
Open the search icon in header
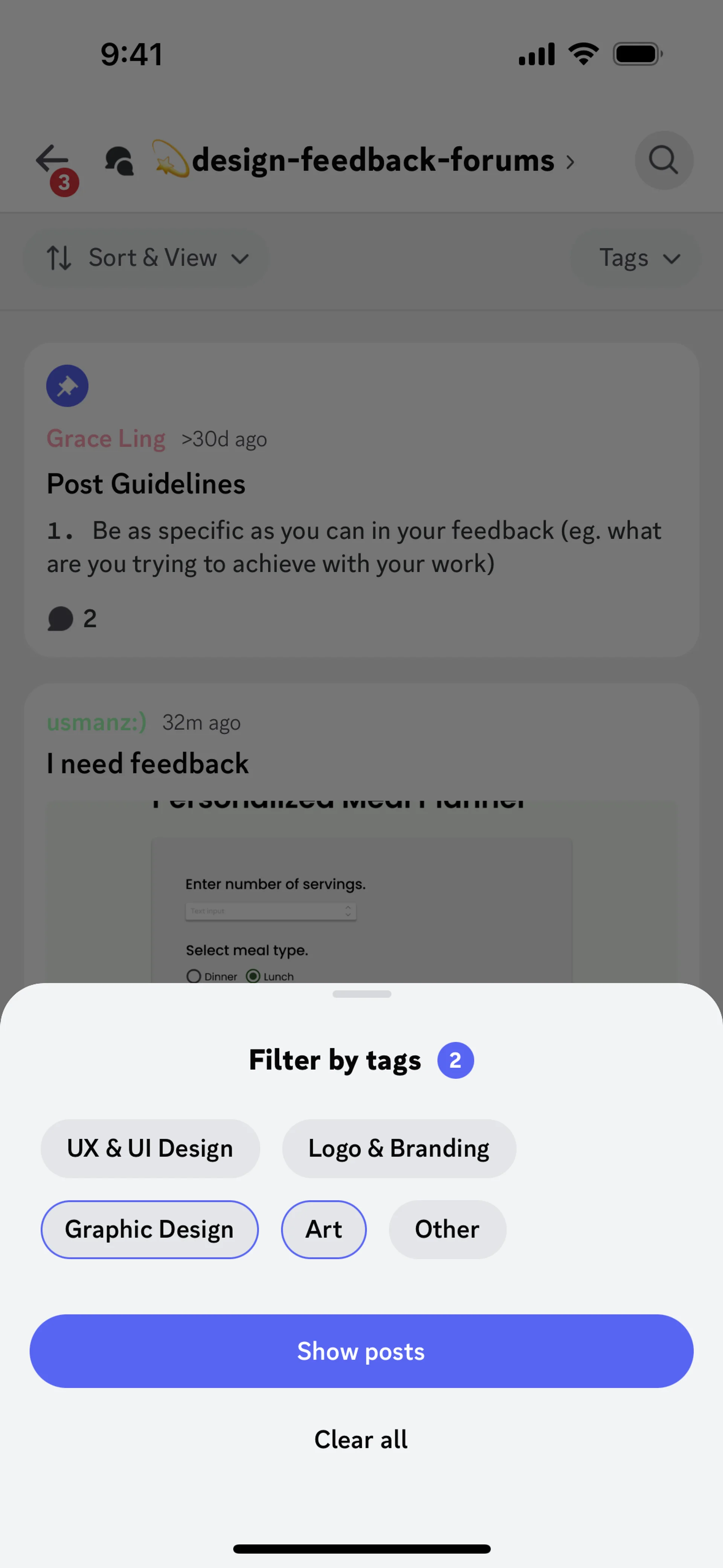(664, 160)
